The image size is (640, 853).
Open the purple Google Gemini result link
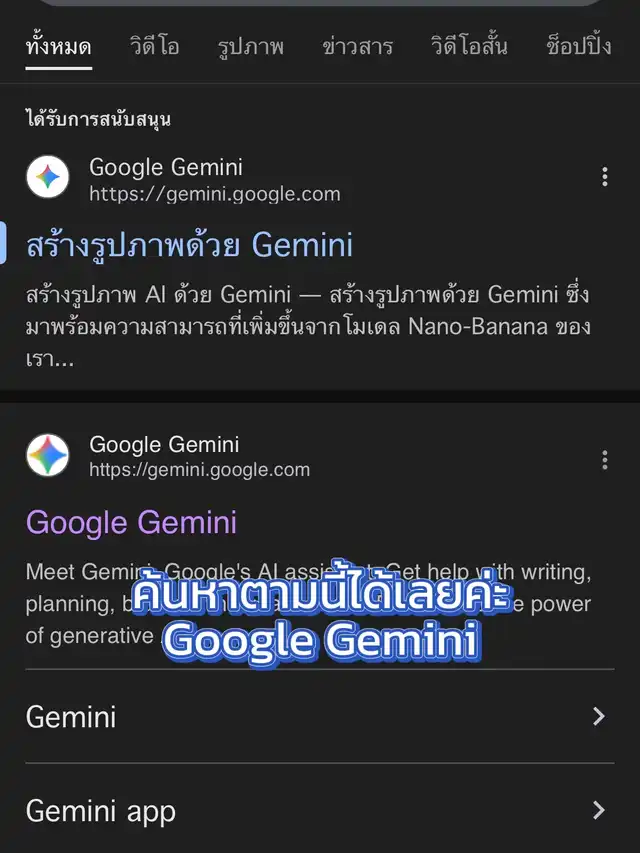(x=131, y=522)
